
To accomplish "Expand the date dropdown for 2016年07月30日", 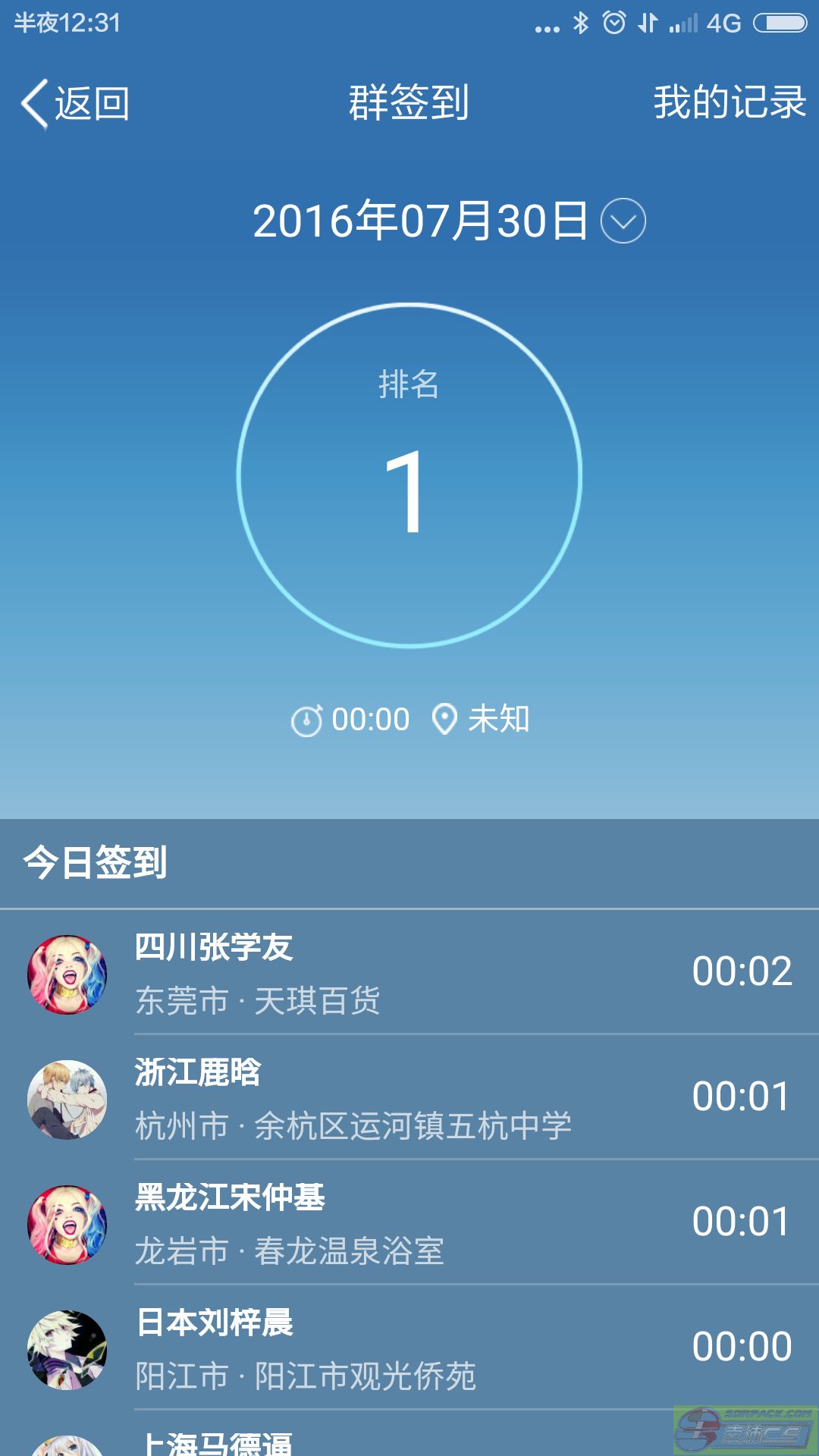I will coord(623,221).
